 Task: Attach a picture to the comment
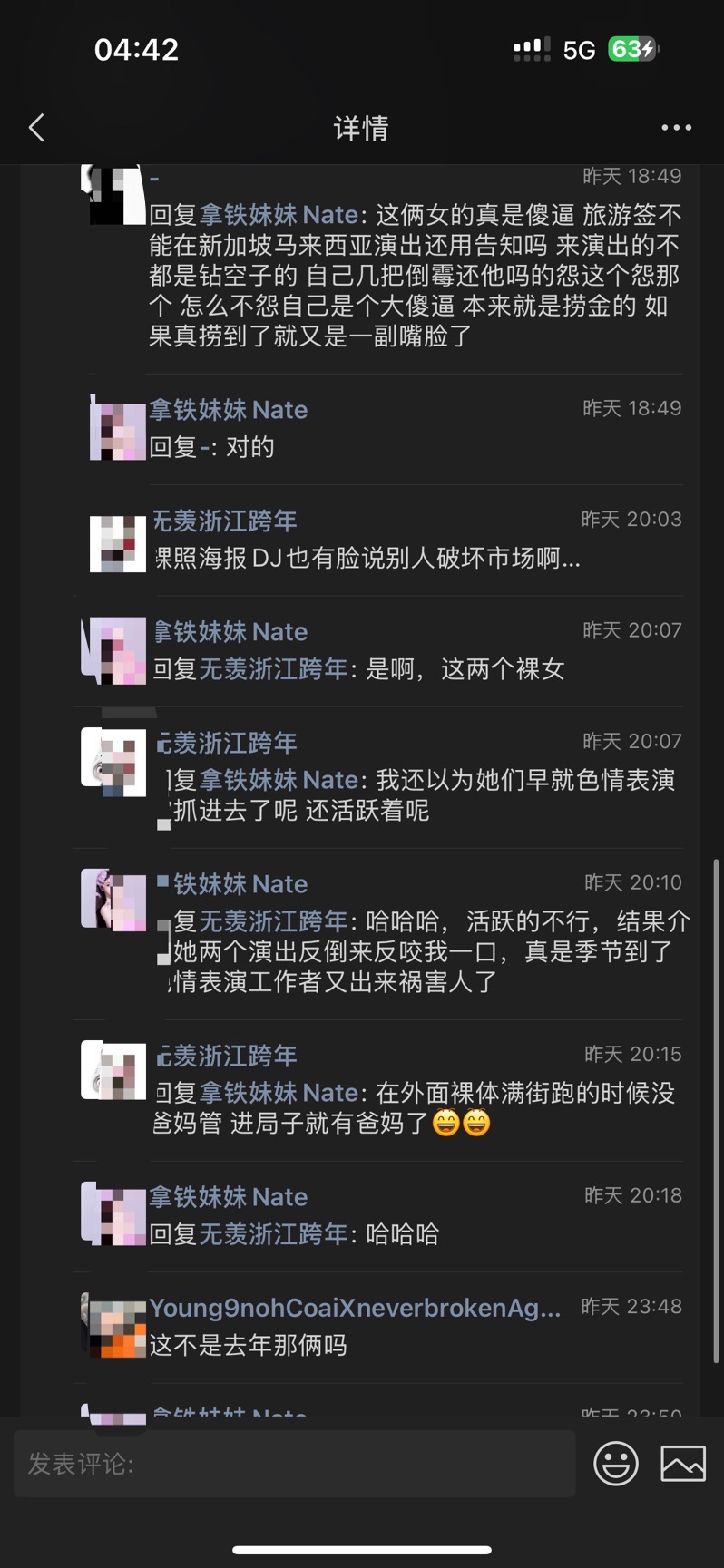683,1463
